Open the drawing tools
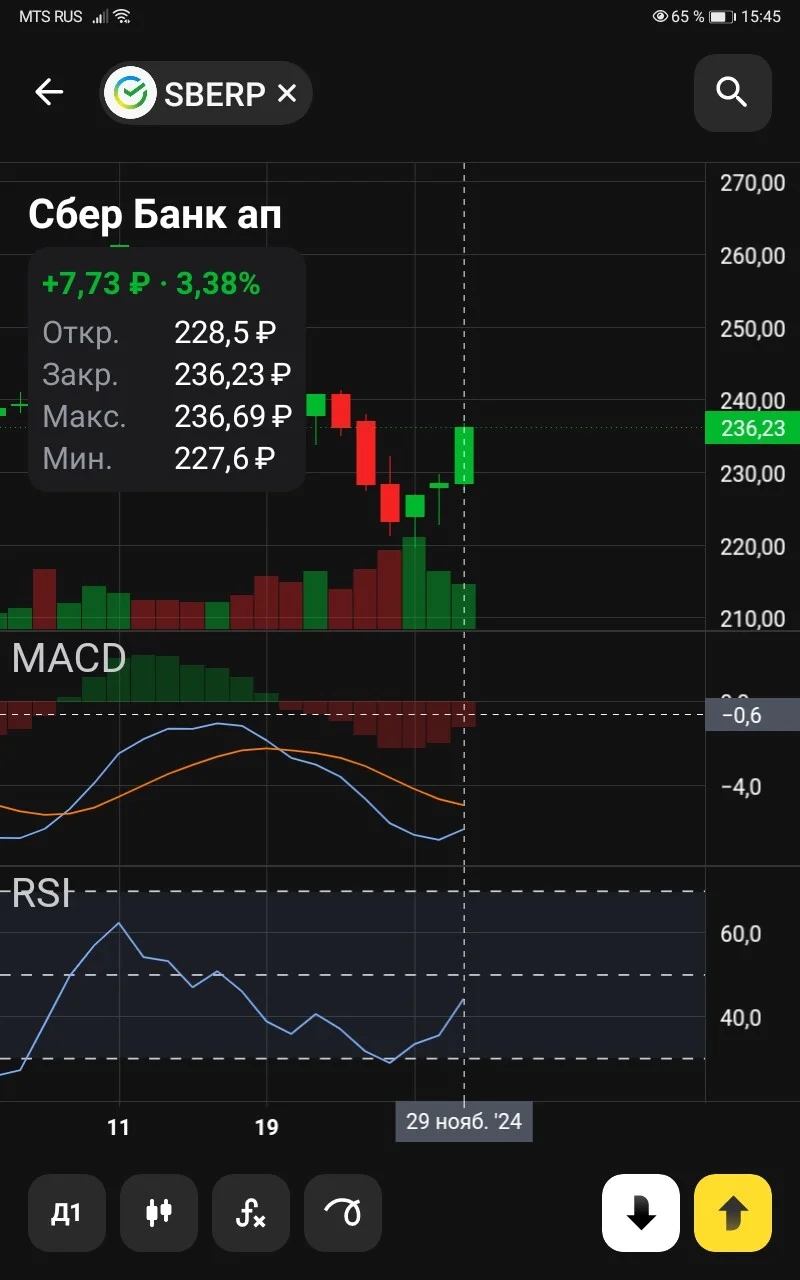Image resolution: width=800 pixels, height=1280 pixels. click(x=342, y=1213)
